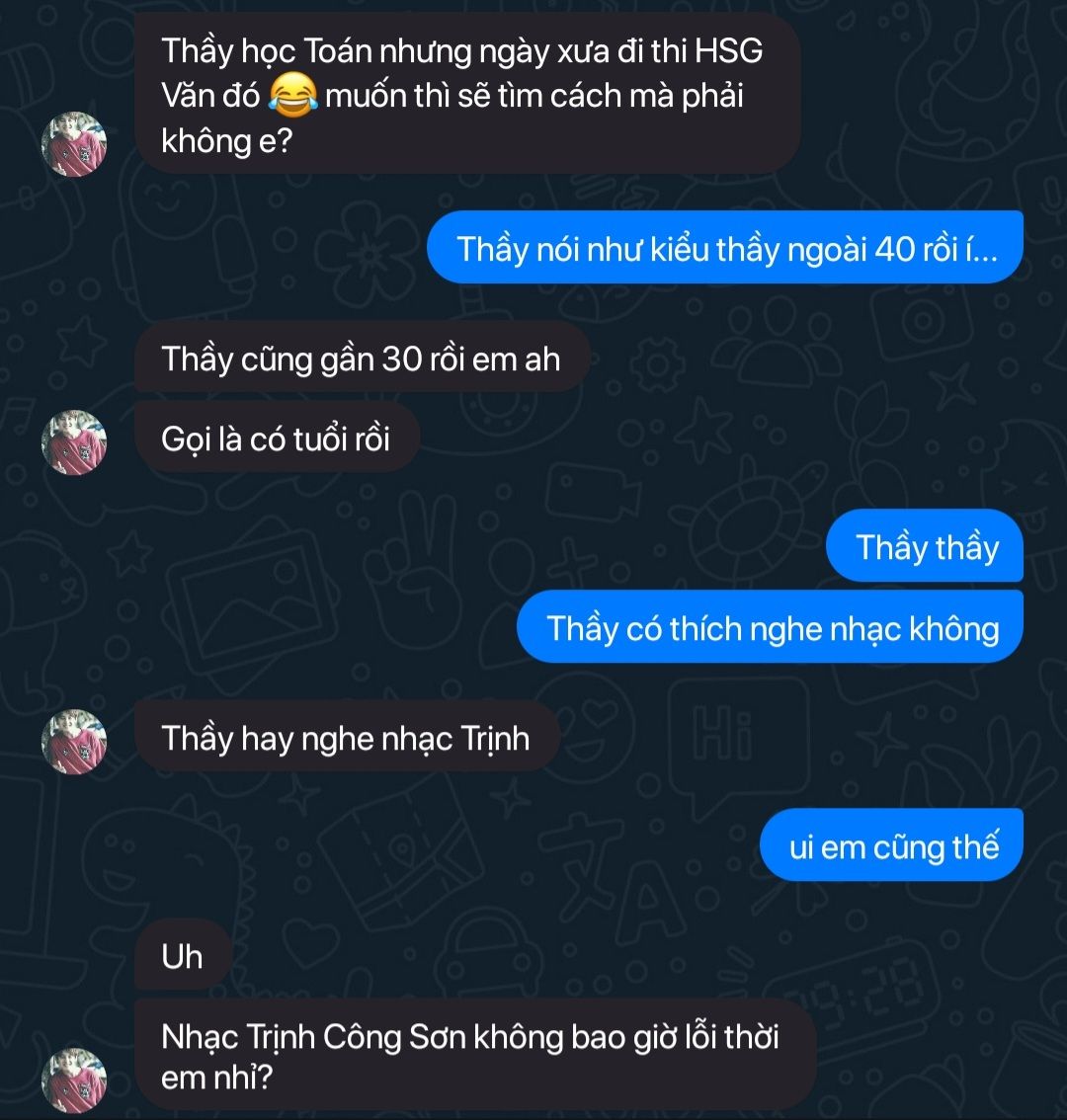Open profile picture beside "Thầy hay nghe nhạc Trịnh"

pyautogui.click(x=73, y=741)
